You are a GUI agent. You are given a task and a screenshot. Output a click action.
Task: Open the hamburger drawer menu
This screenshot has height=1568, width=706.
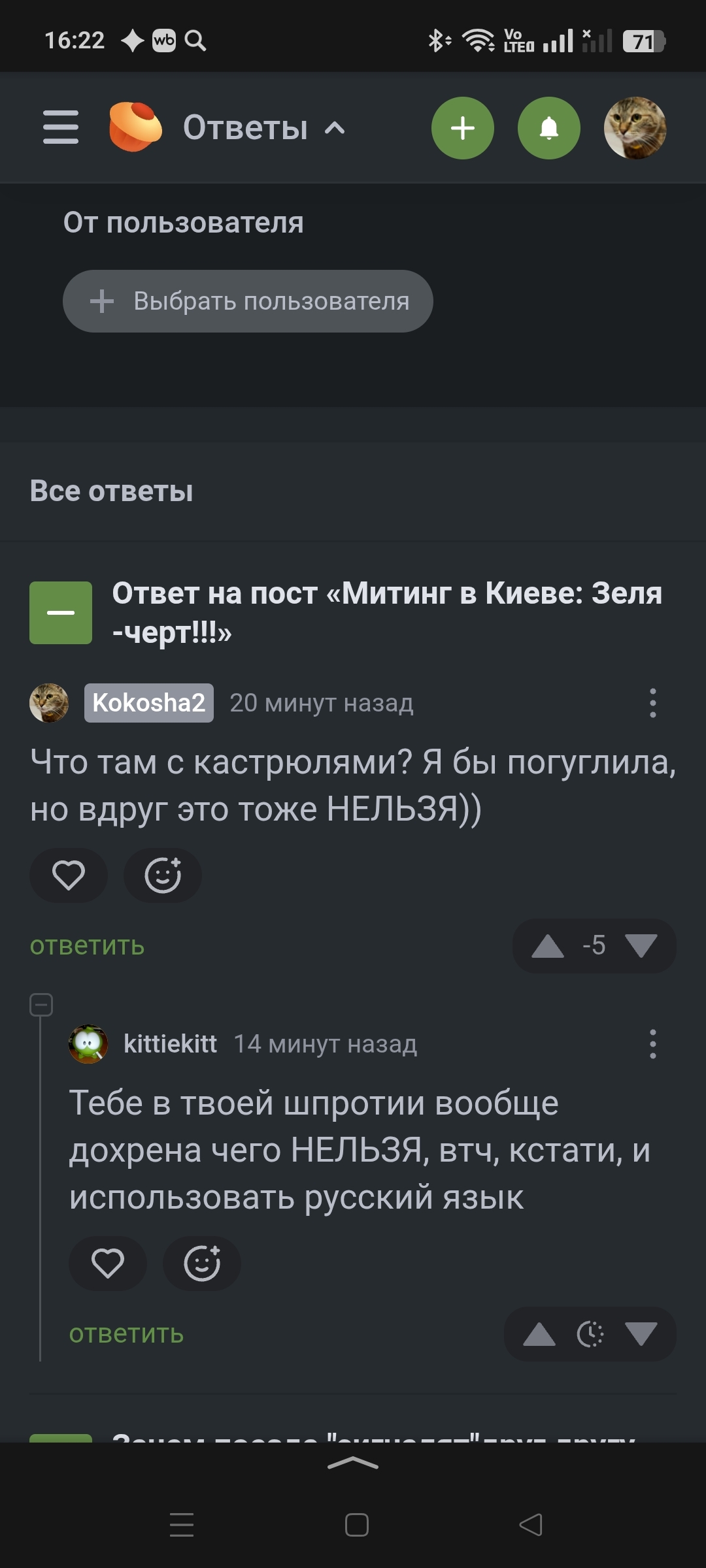61,127
